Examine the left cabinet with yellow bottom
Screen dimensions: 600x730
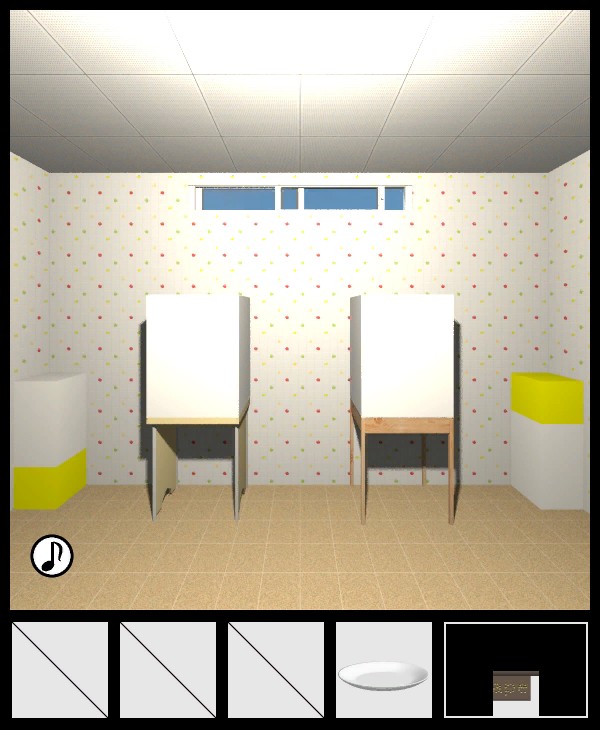pyautogui.click(x=48, y=441)
